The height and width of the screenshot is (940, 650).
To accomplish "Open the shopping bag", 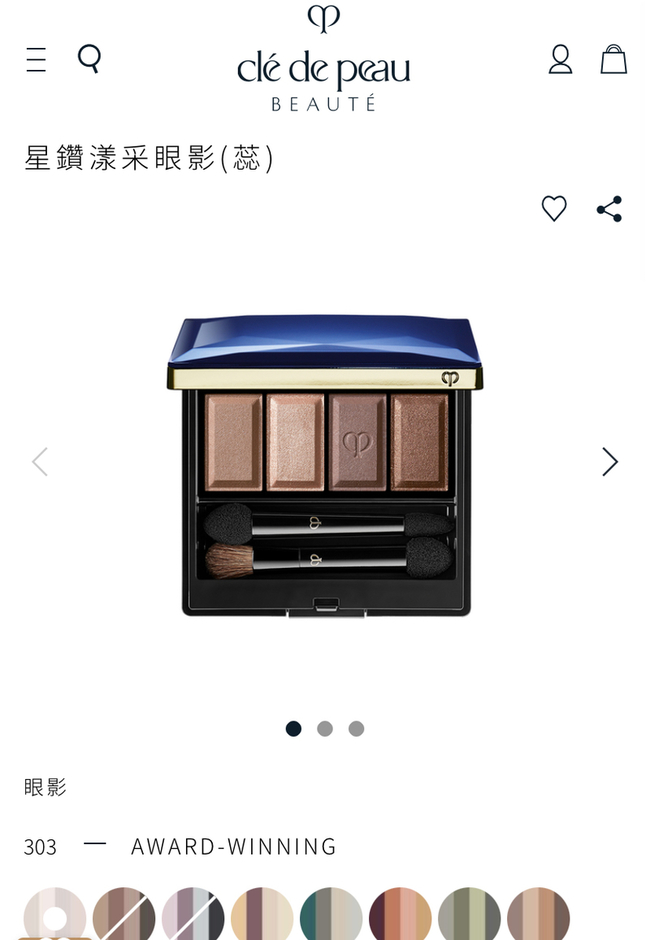I will [x=613, y=59].
